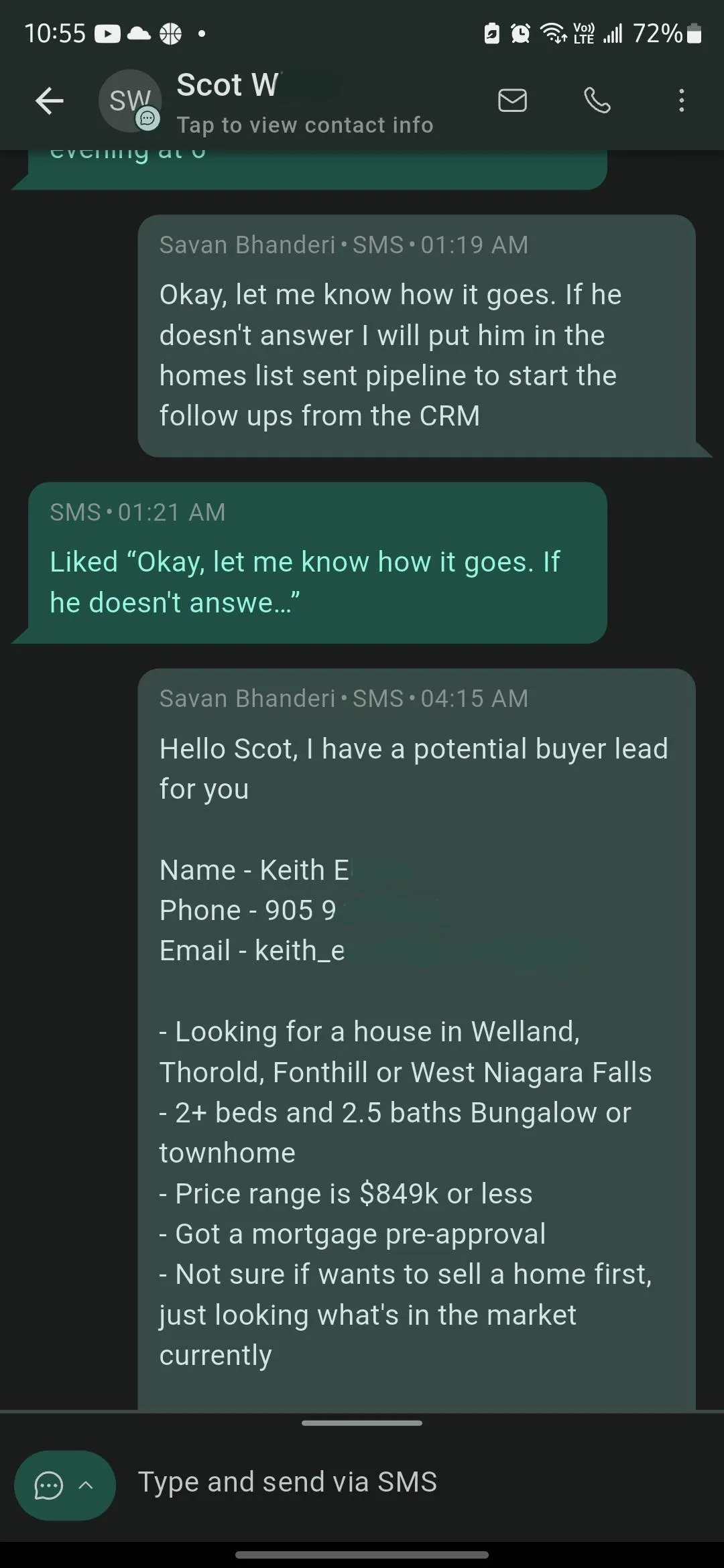Focus the 'Type and send via SMS' field
The height and width of the screenshot is (1568, 724).
tap(416, 1482)
